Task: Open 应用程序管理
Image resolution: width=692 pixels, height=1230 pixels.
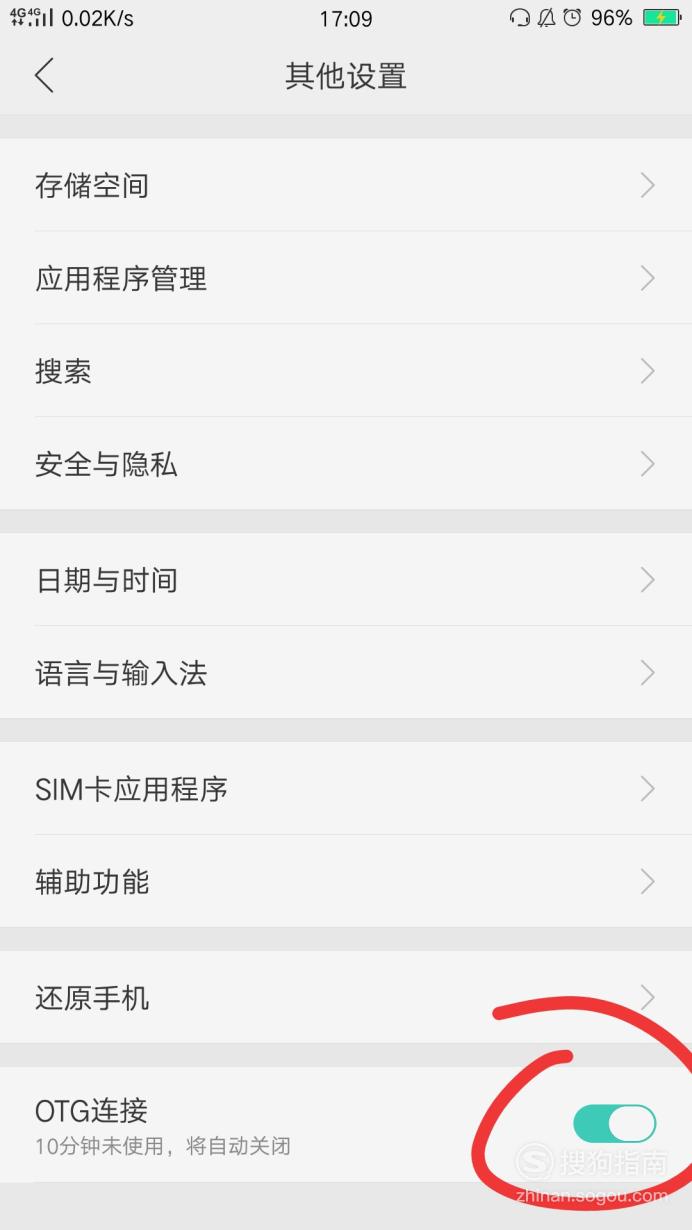Action: [346, 278]
